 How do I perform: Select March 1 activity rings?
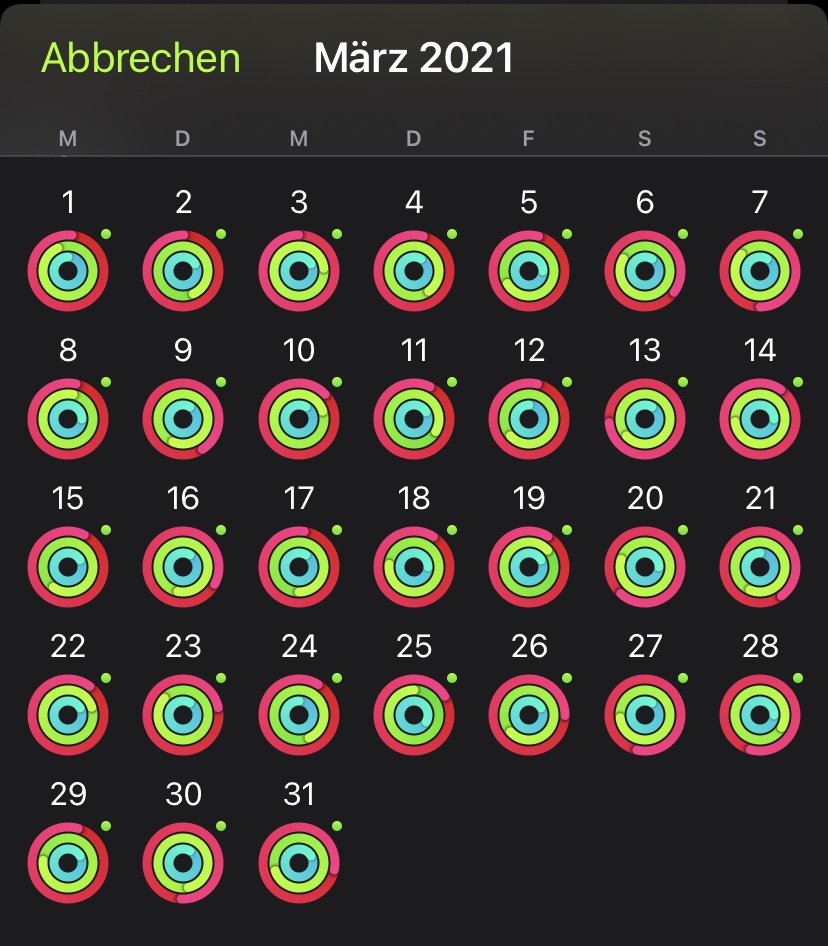tap(68, 271)
